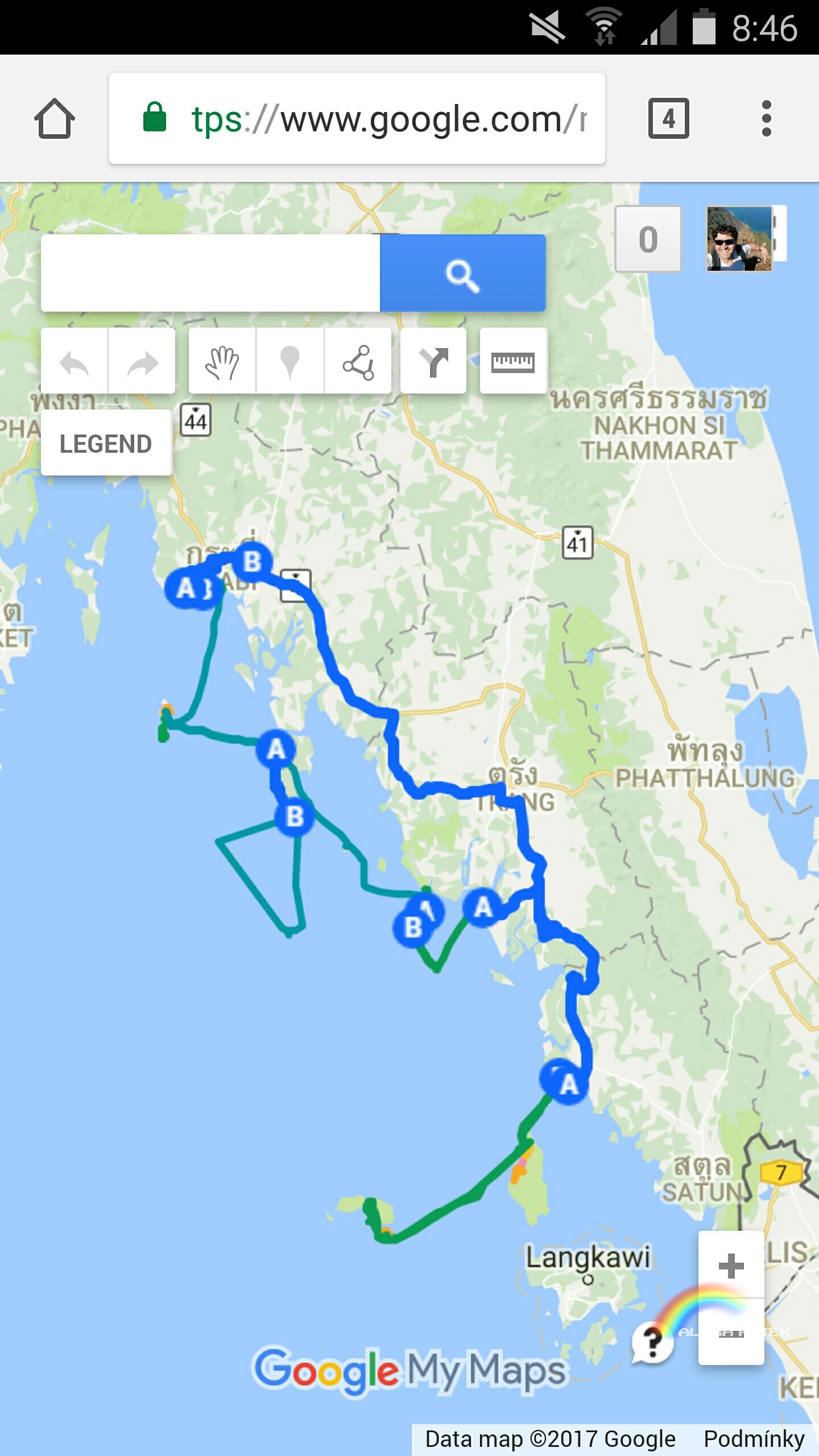Open the tab switcher showing 4 tabs
The image size is (819, 1456).
pos(669,119)
